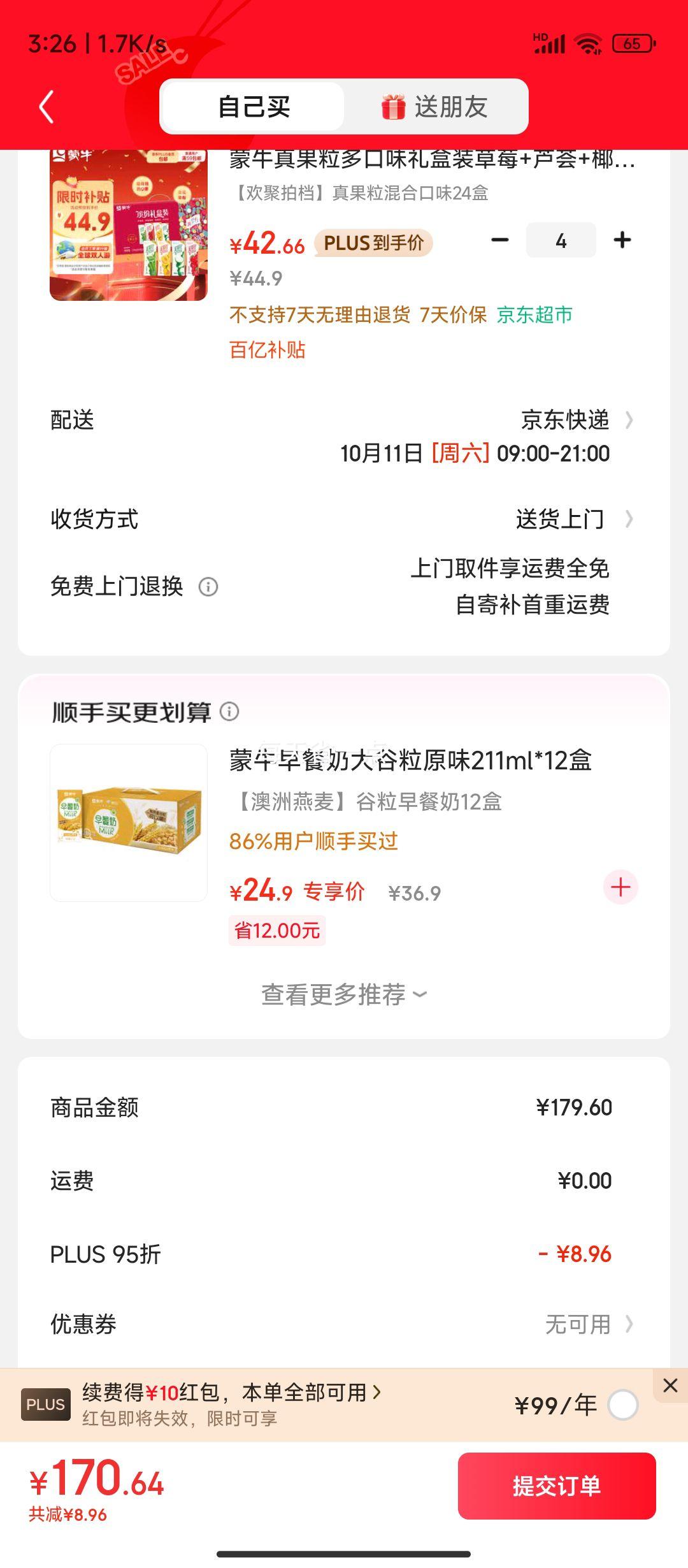Select the PLUS ¥99/年 renewal option

622,1405
